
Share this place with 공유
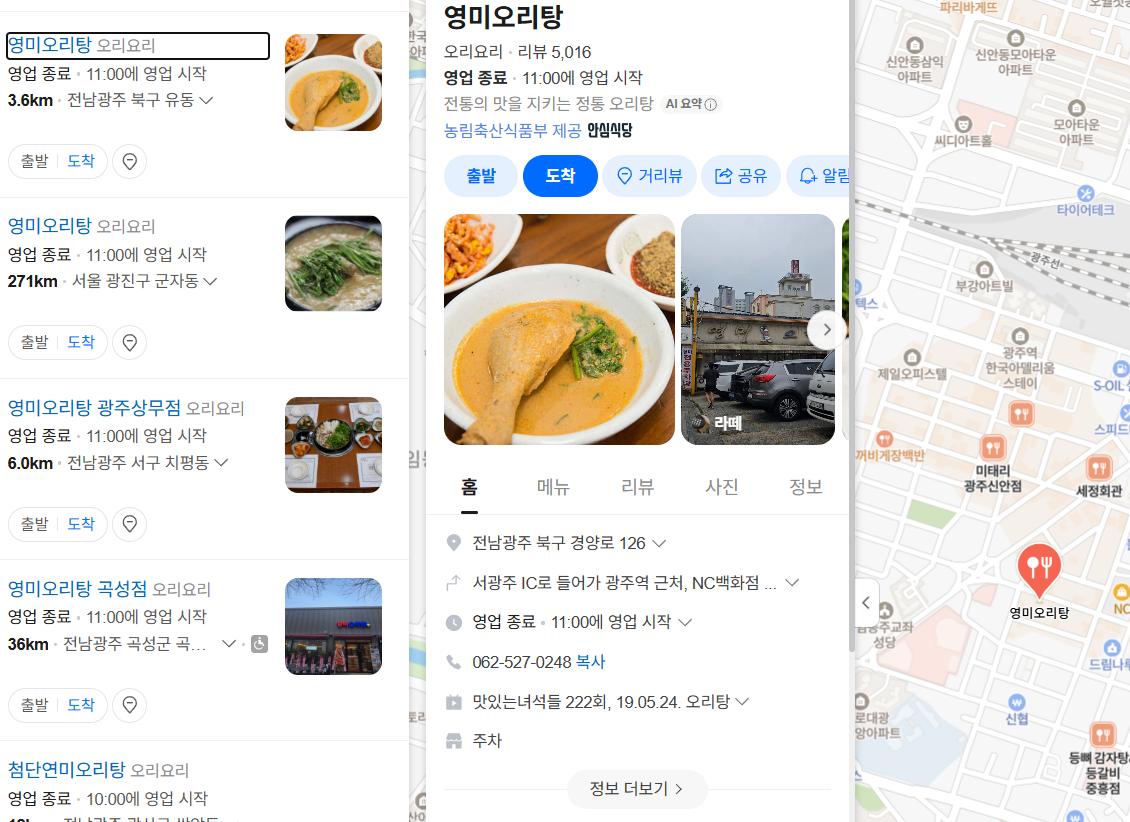741,176
